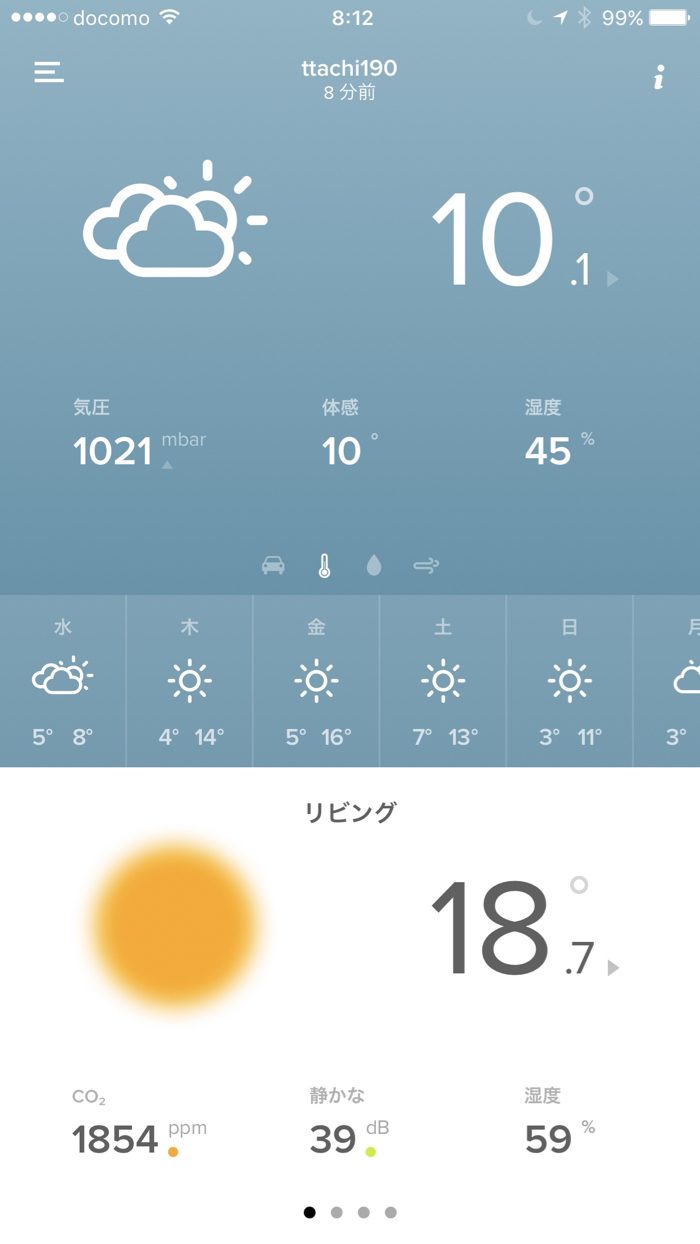
Task: Select the car icon view
Action: [x=273, y=566]
